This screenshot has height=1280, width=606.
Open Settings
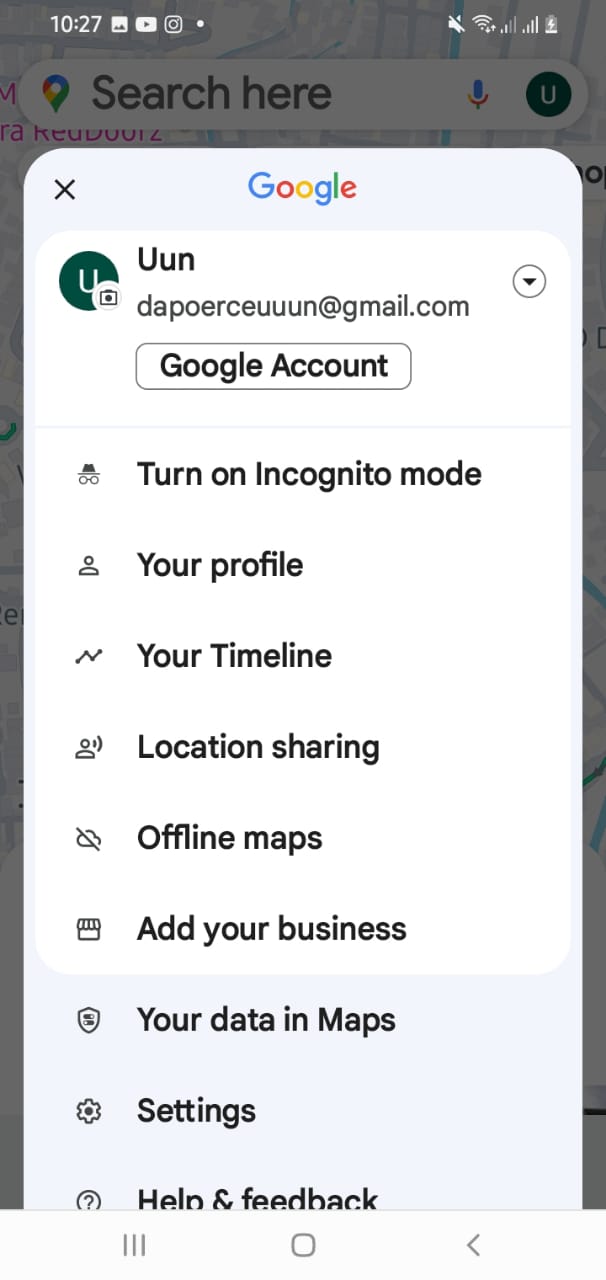click(303, 1111)
